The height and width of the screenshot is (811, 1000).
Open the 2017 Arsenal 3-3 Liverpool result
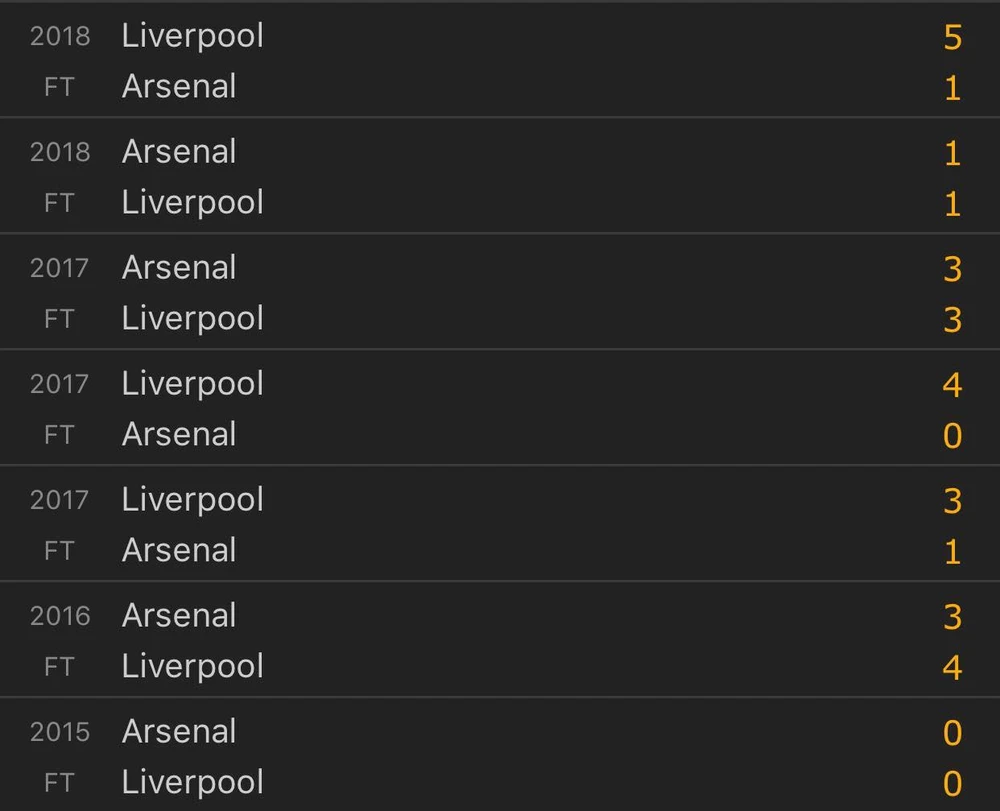coord(500,293)
